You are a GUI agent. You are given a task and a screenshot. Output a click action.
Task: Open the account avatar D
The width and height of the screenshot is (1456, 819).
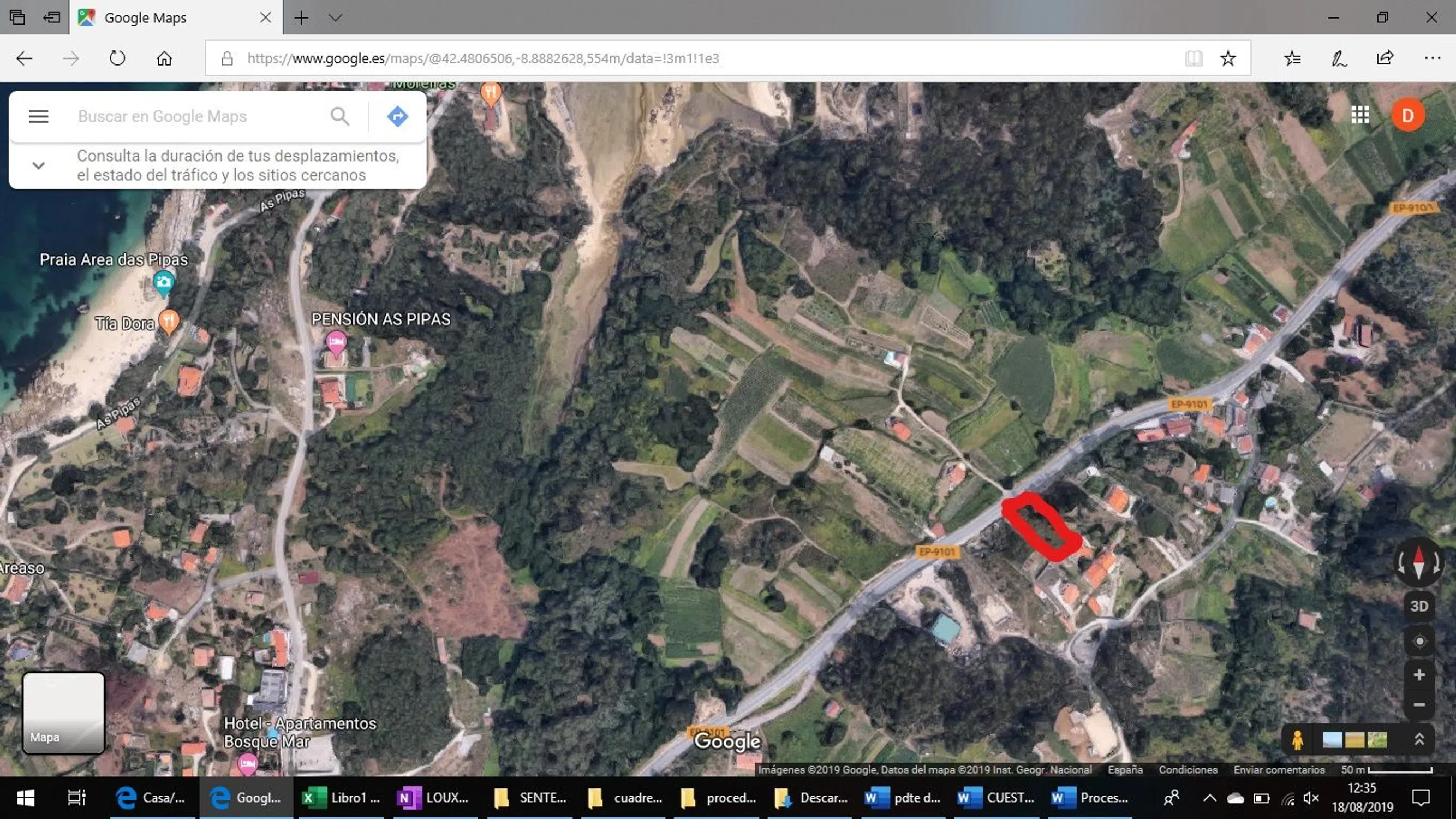[1407, 115]
